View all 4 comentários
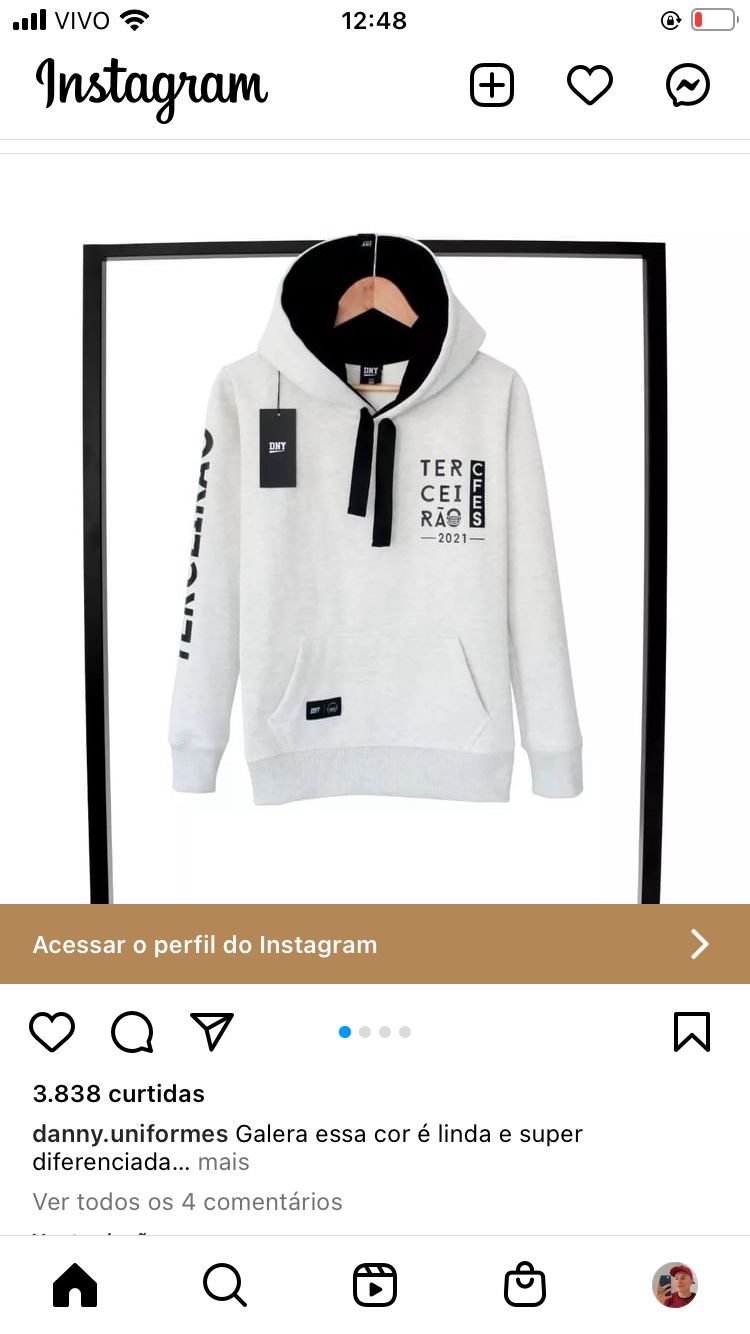This screenshot has width=750, height=1334. point(188,1201)
